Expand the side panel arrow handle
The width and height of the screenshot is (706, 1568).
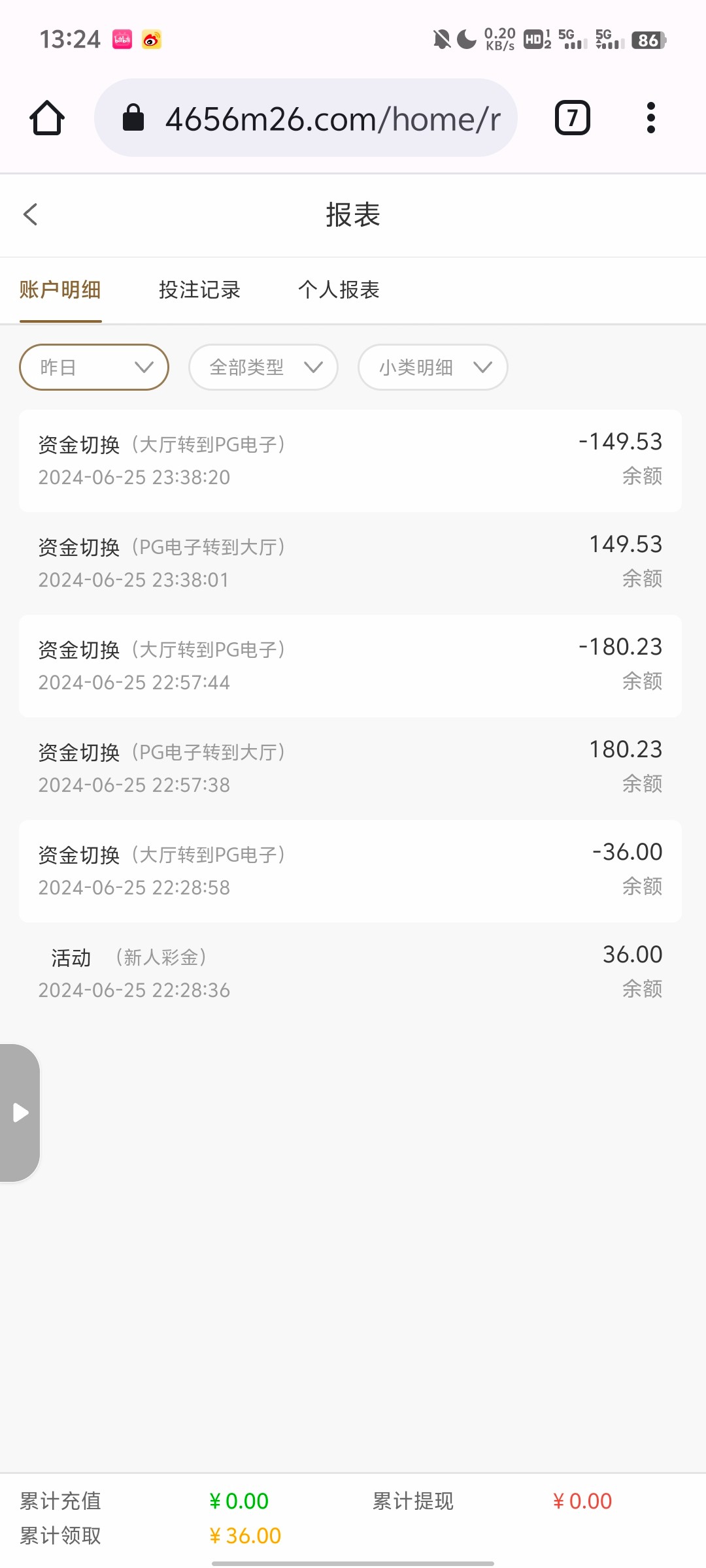[20, 1113]
